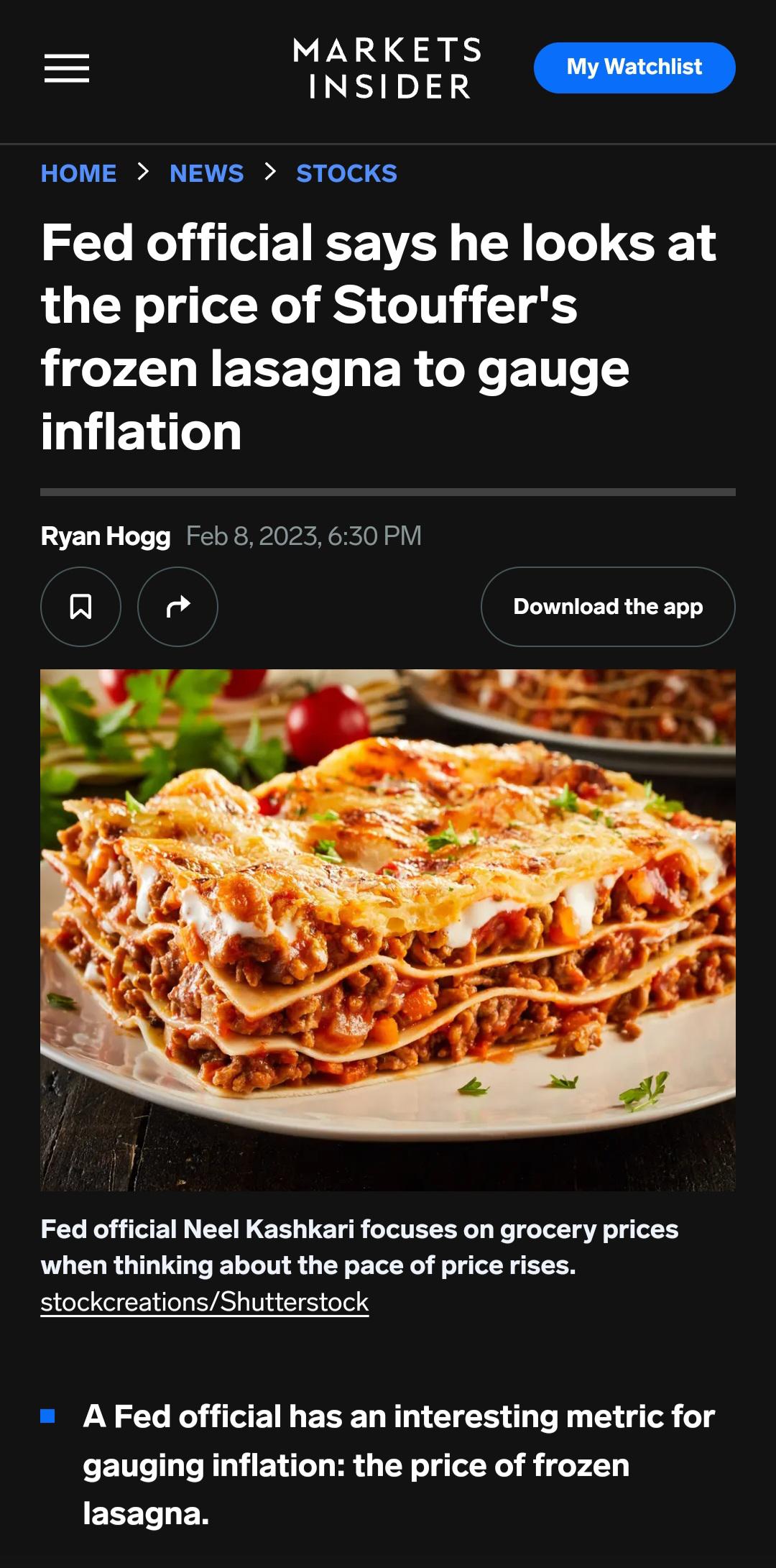
Task: View author Ryan Hogg's profile
Action: click(106, 536)
